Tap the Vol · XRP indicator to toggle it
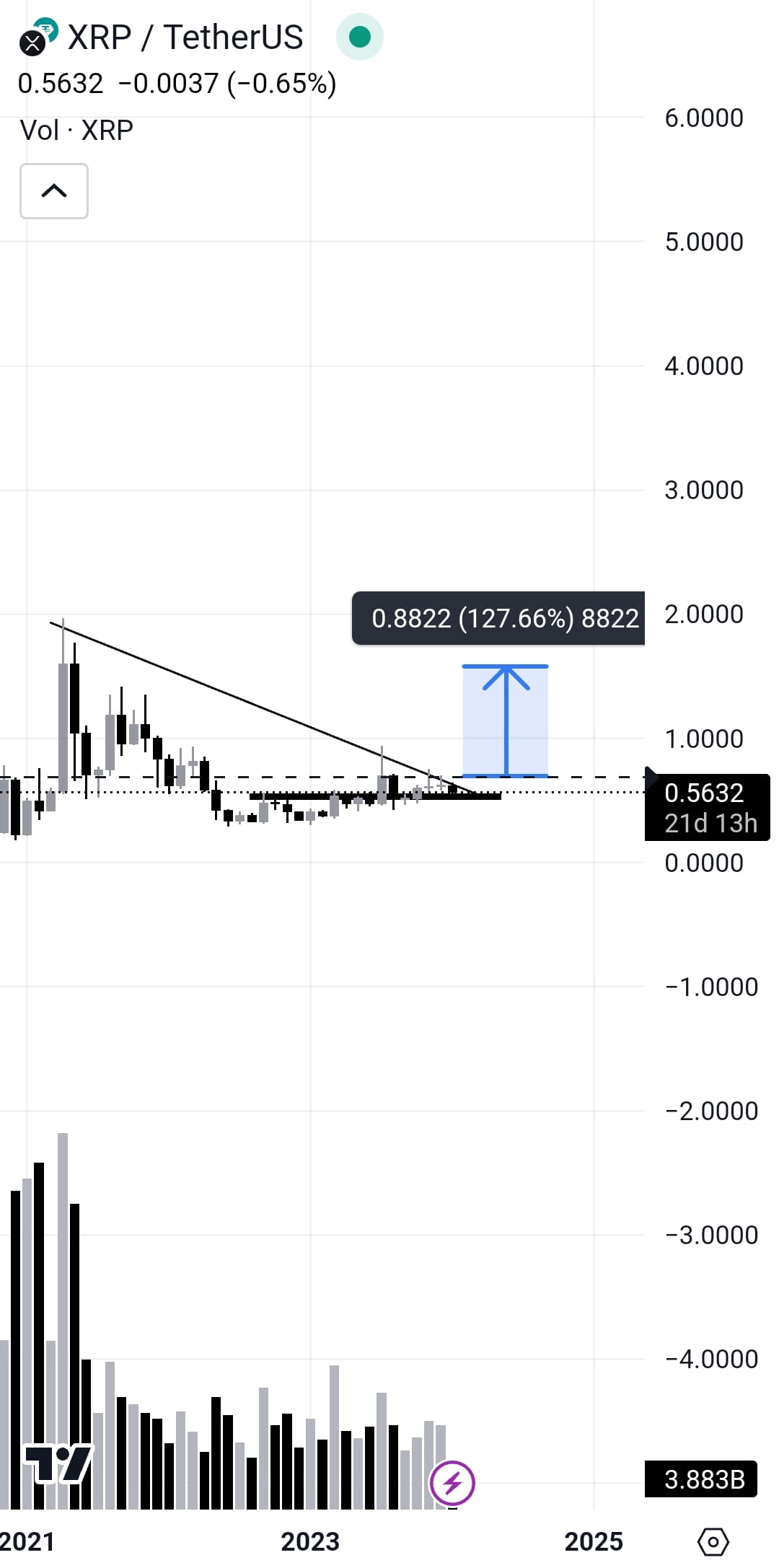 coord(75,130)
